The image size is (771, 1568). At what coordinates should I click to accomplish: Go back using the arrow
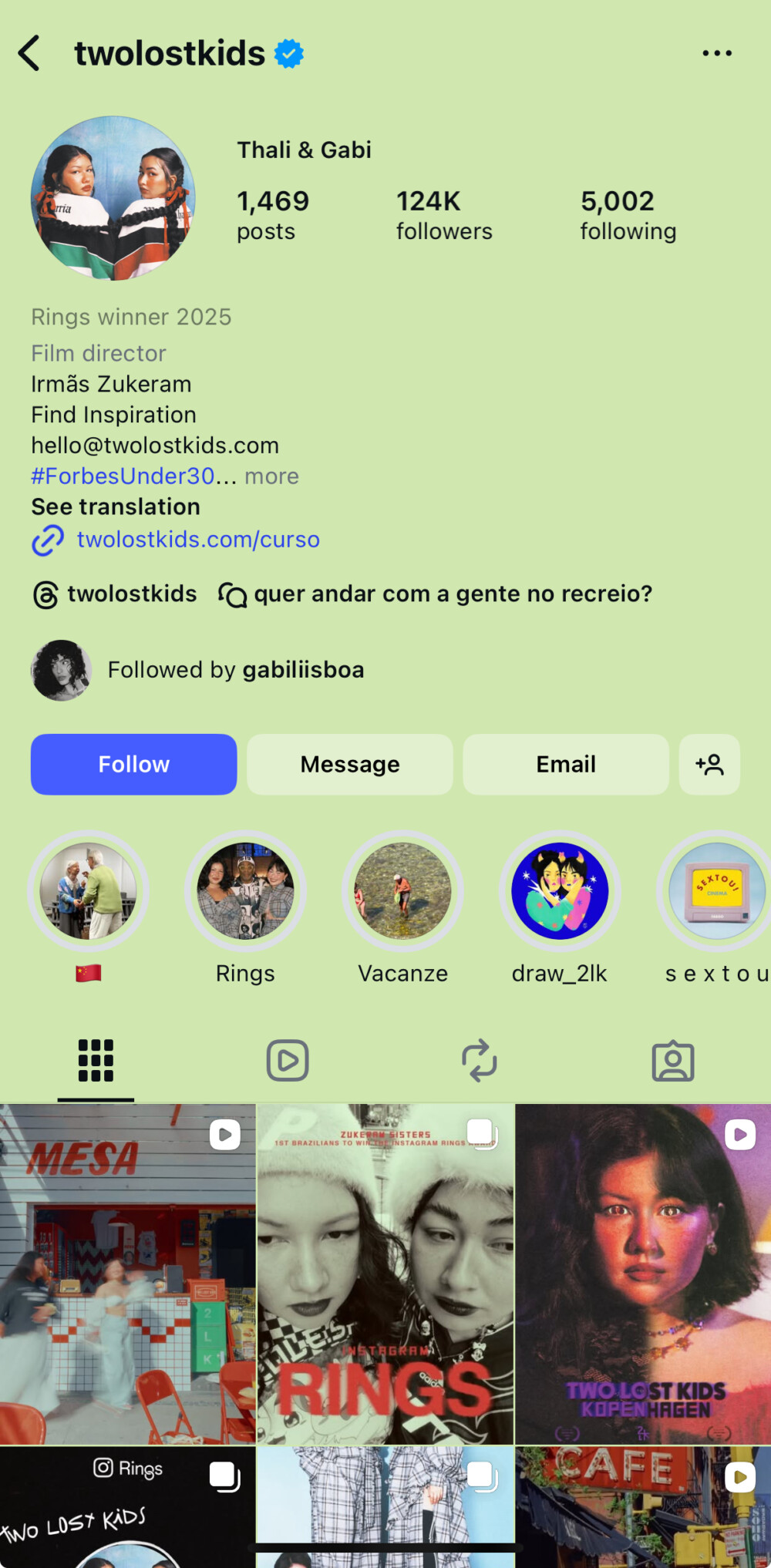pyautogui.click(x=29, y=53)
